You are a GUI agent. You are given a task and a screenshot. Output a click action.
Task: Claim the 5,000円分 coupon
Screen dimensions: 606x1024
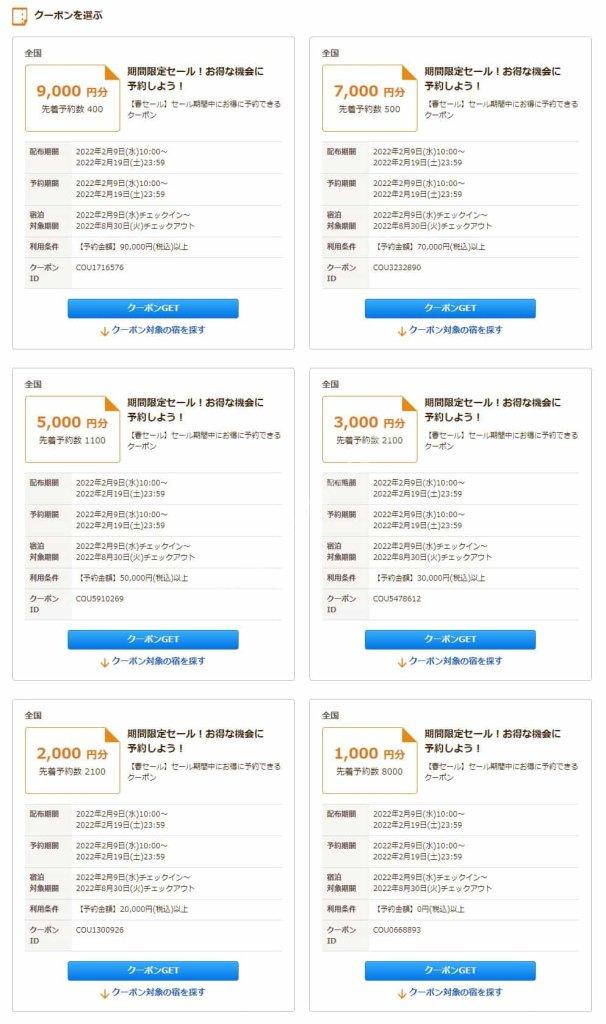153,639
